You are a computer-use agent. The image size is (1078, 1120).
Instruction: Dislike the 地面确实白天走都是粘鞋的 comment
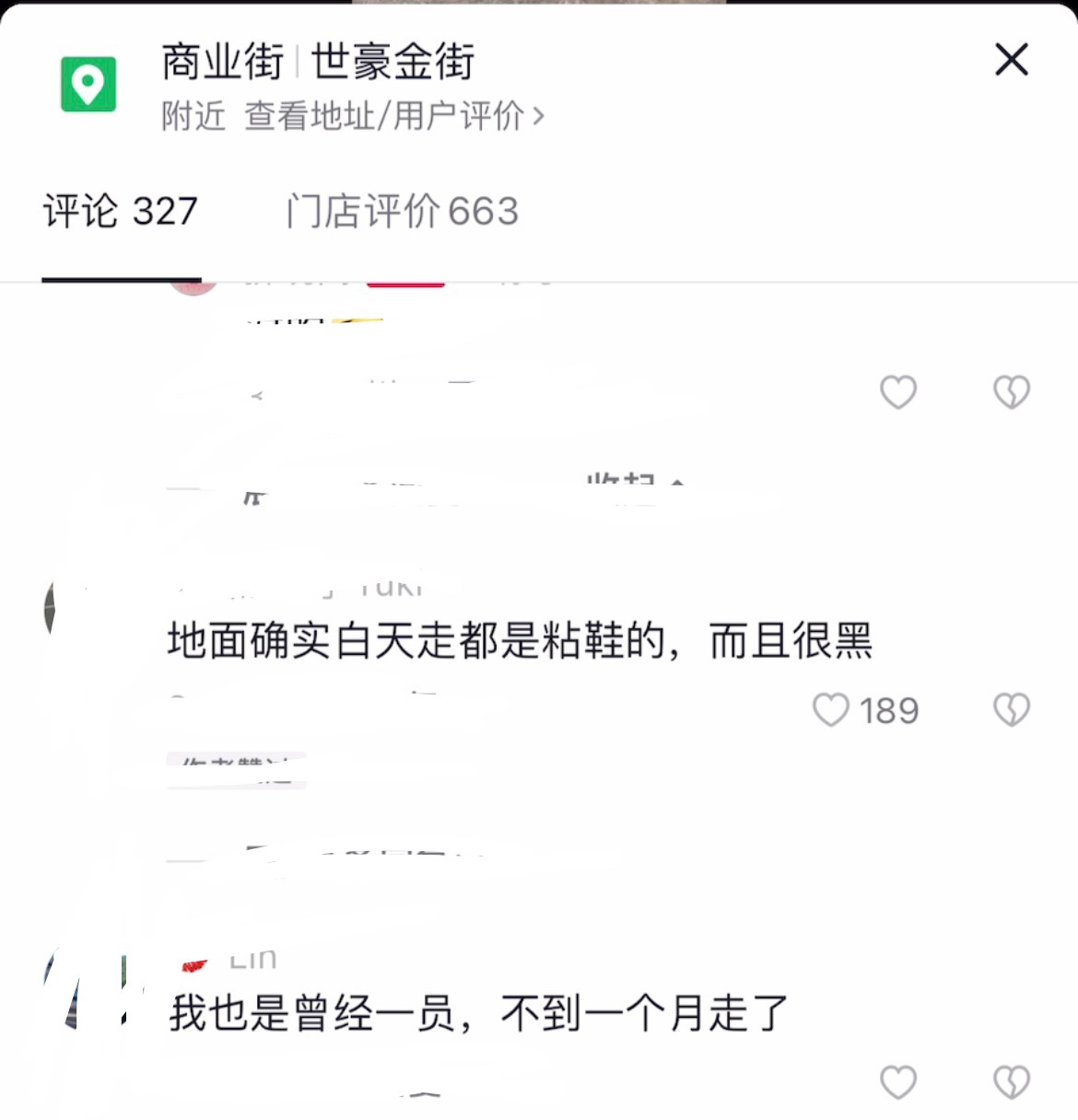1011,710
